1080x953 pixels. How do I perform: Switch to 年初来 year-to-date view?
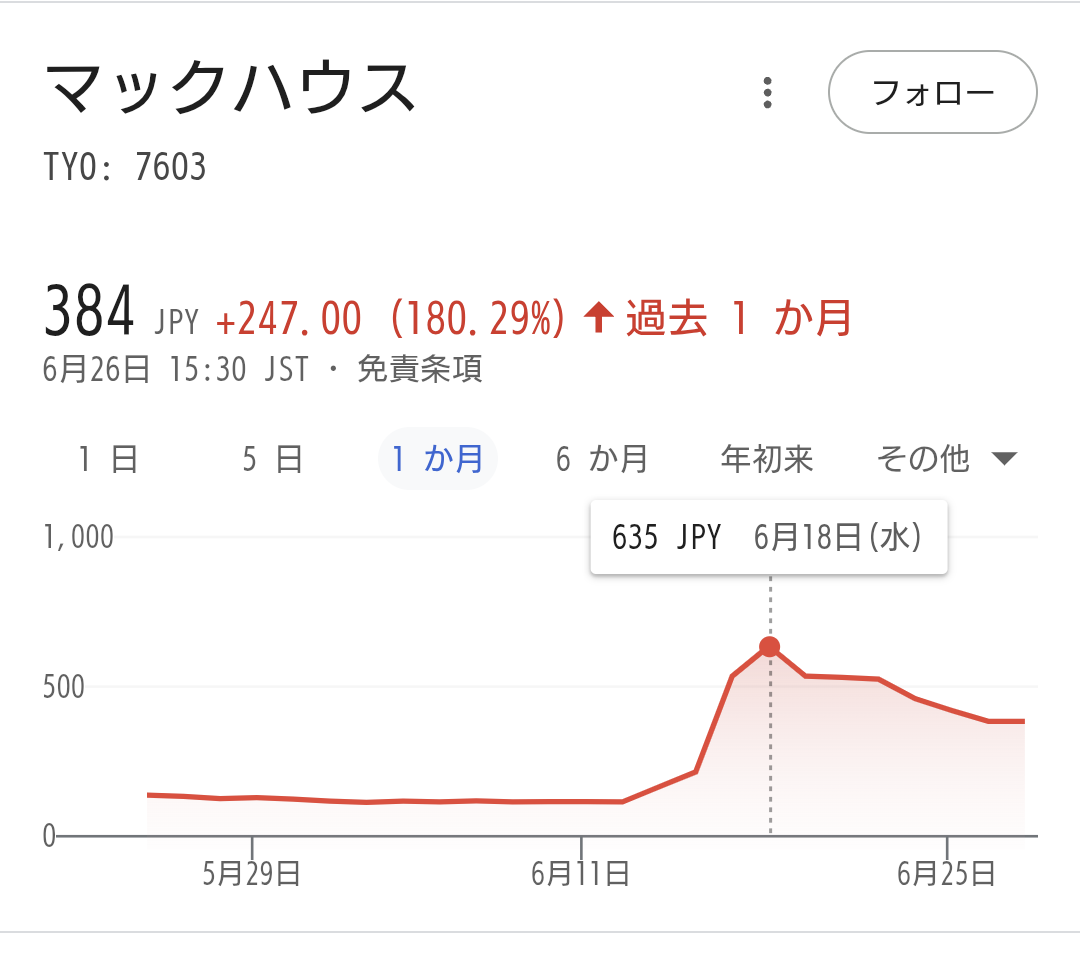[x=767, y=459]
